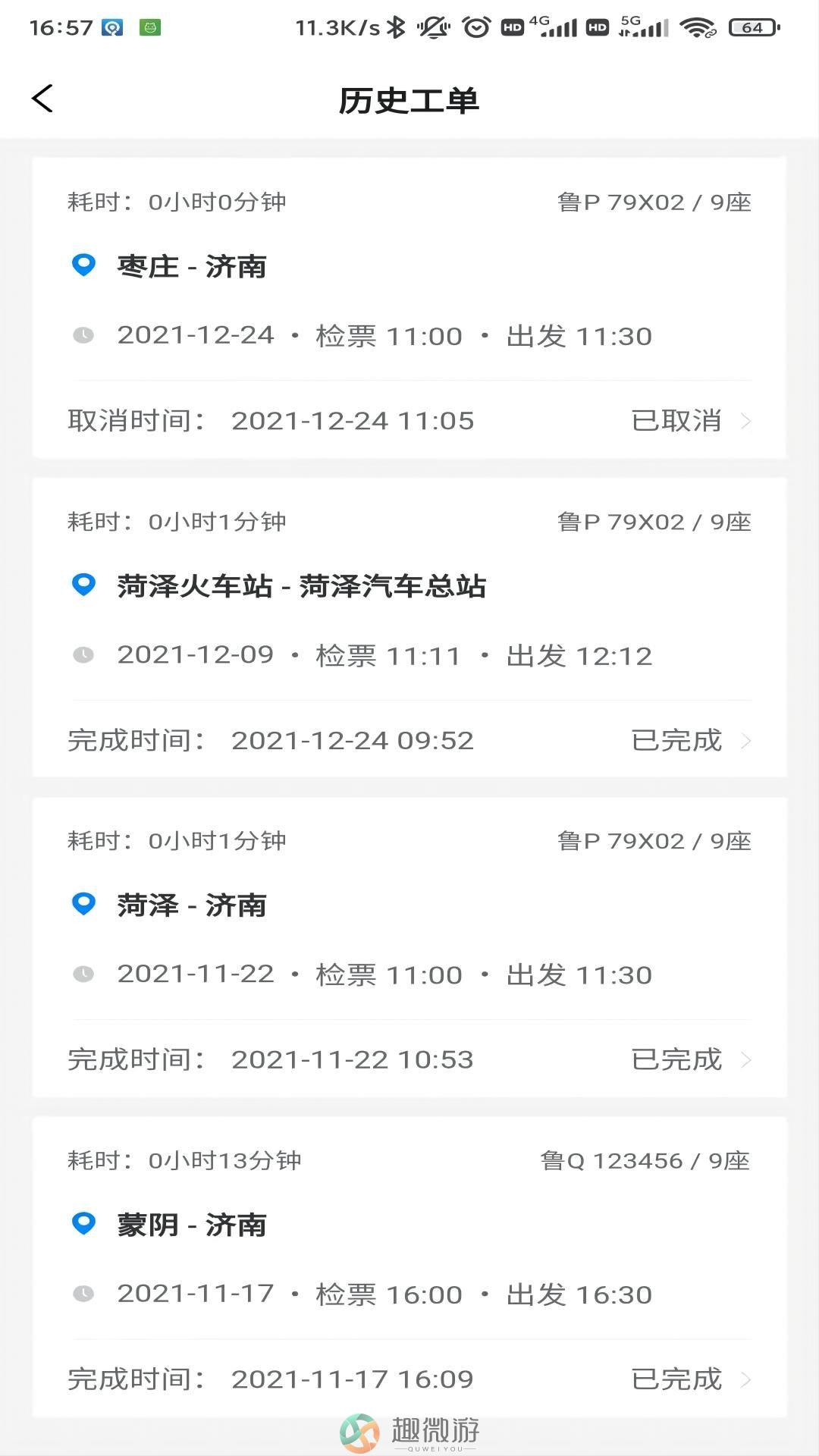View the 菏泽 - 济南 order details
819x1456 pixels.
tap(409, 947)
